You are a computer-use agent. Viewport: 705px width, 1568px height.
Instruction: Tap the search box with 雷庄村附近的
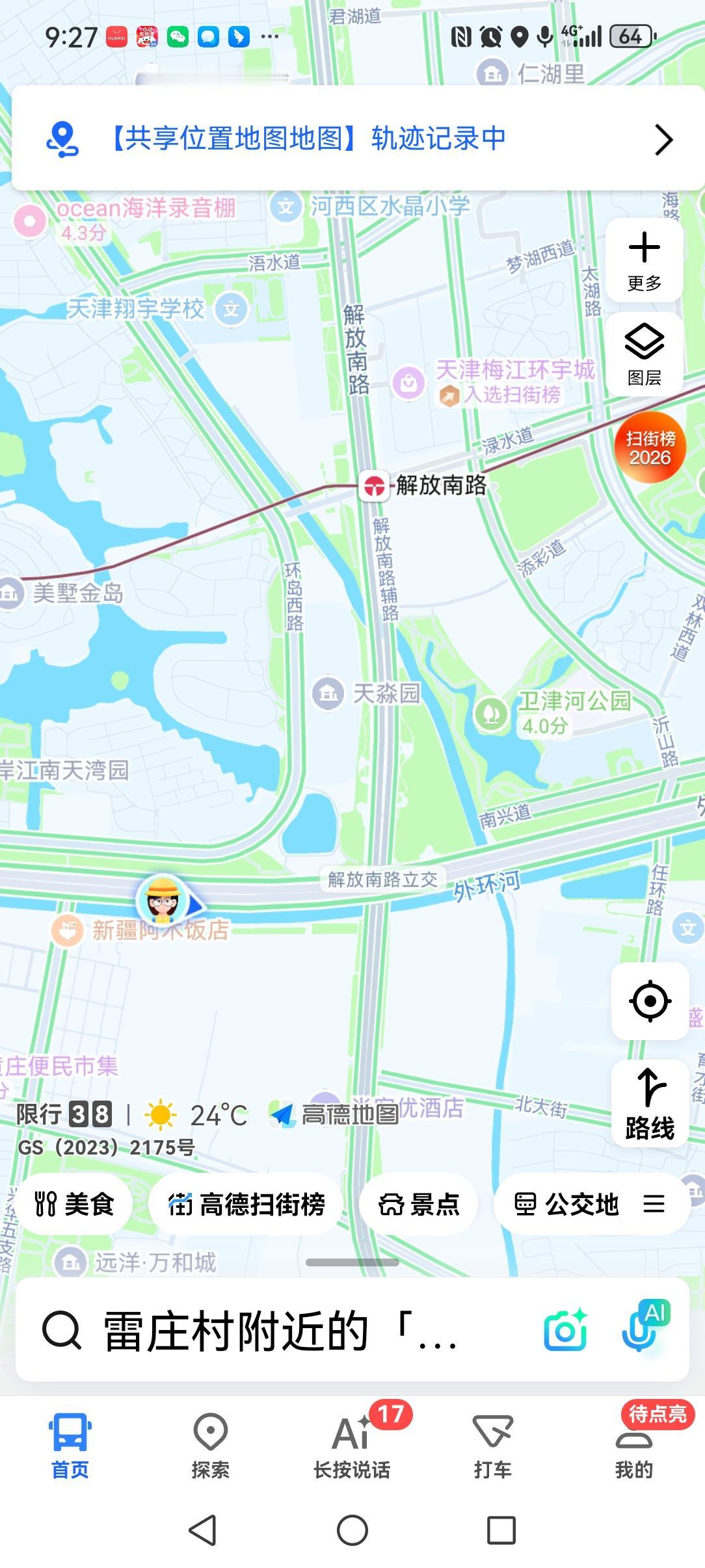pyautogui.click(x=280, y=1330)
